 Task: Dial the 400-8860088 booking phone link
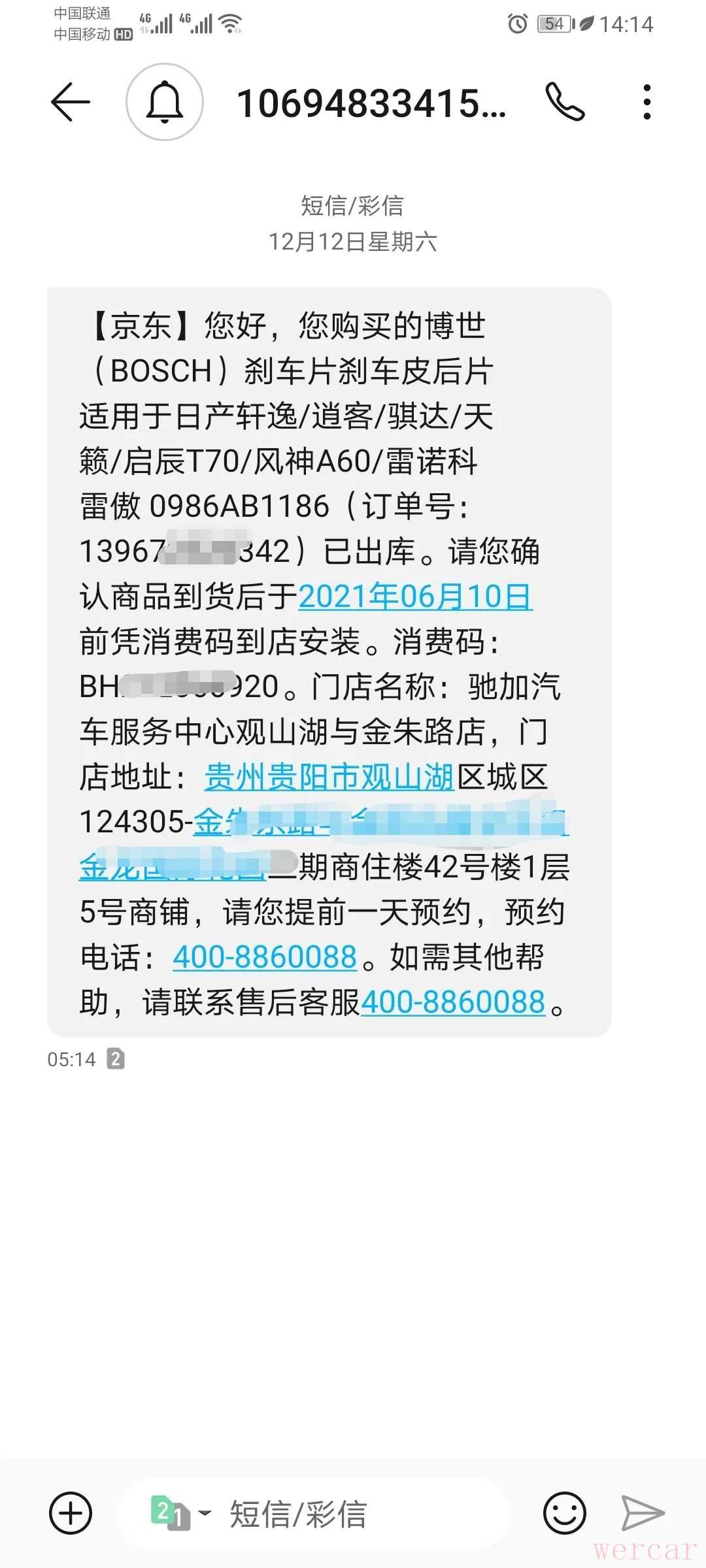point(265,957)
